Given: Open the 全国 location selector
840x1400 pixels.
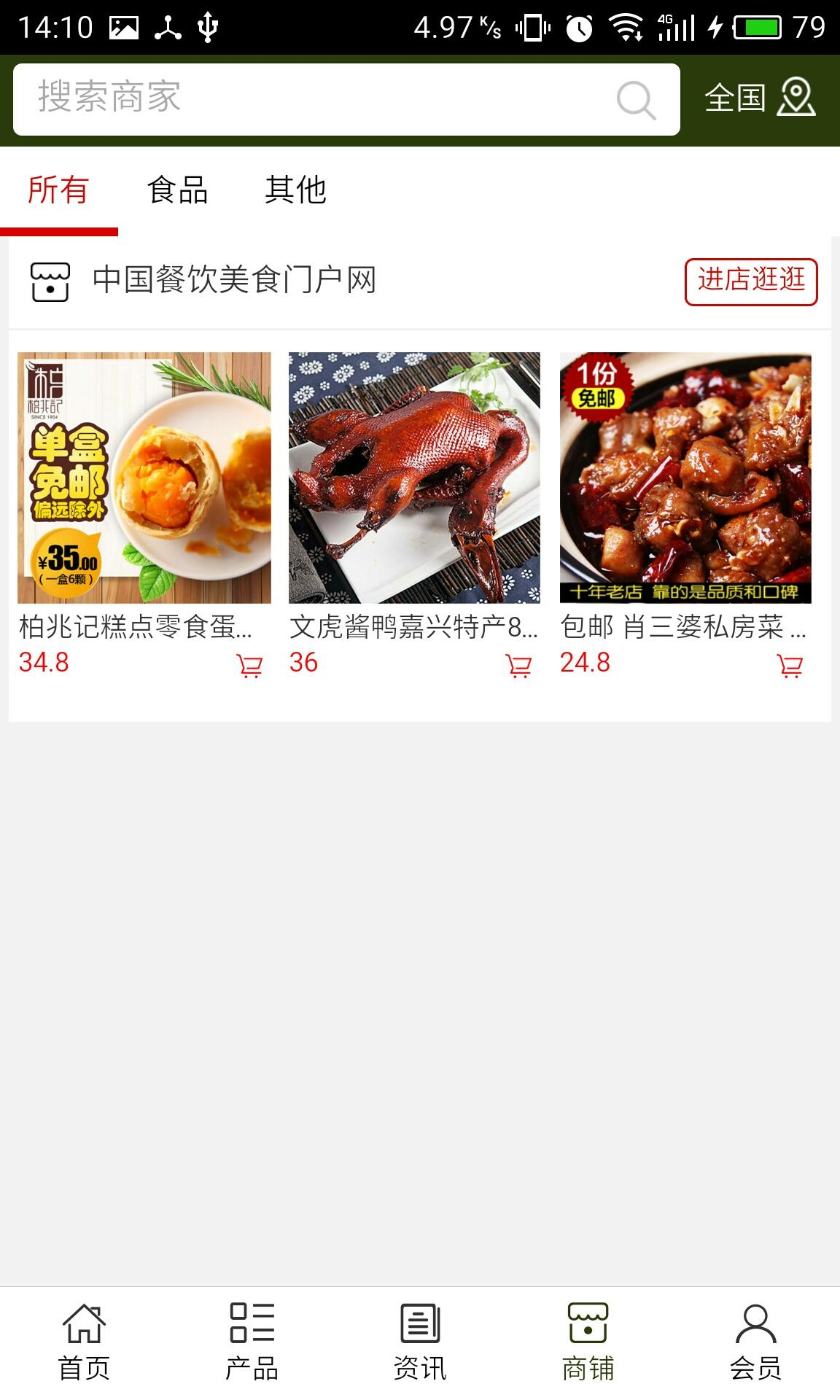Looking at the screenshot, I should pyautogui.click(x=759, y=98).
